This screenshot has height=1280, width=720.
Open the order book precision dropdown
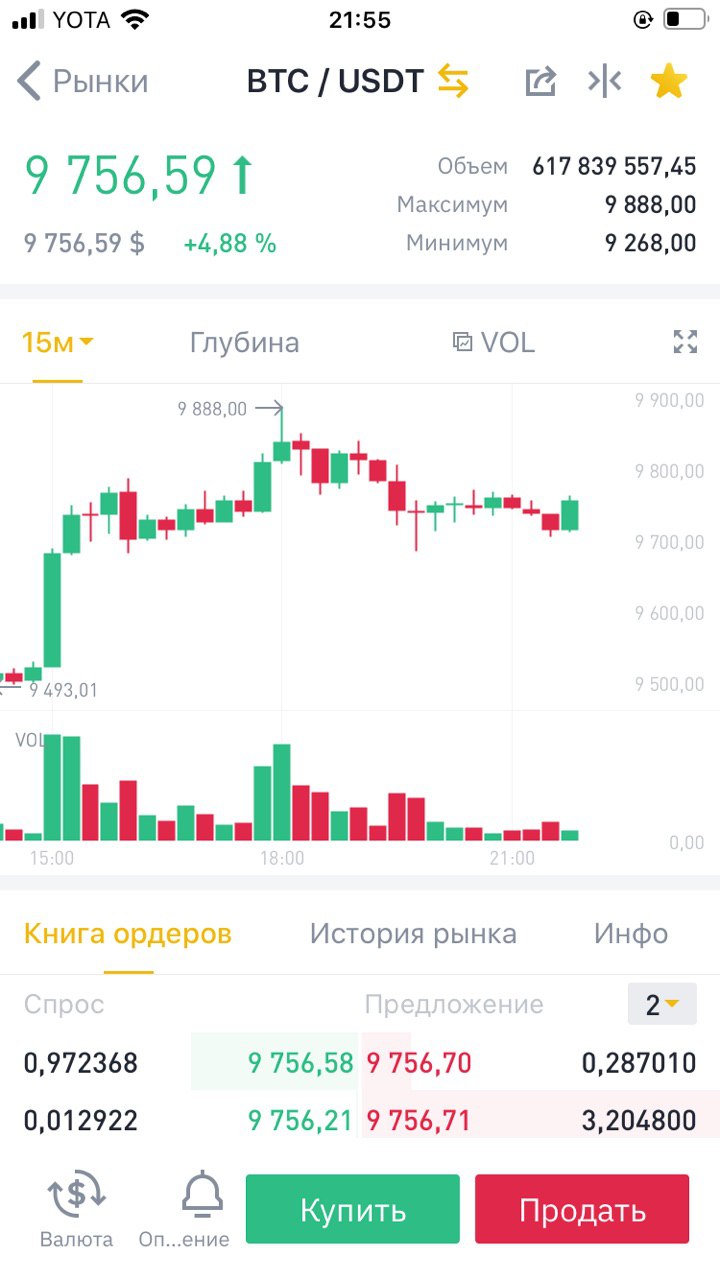(x=662, y=1004)
